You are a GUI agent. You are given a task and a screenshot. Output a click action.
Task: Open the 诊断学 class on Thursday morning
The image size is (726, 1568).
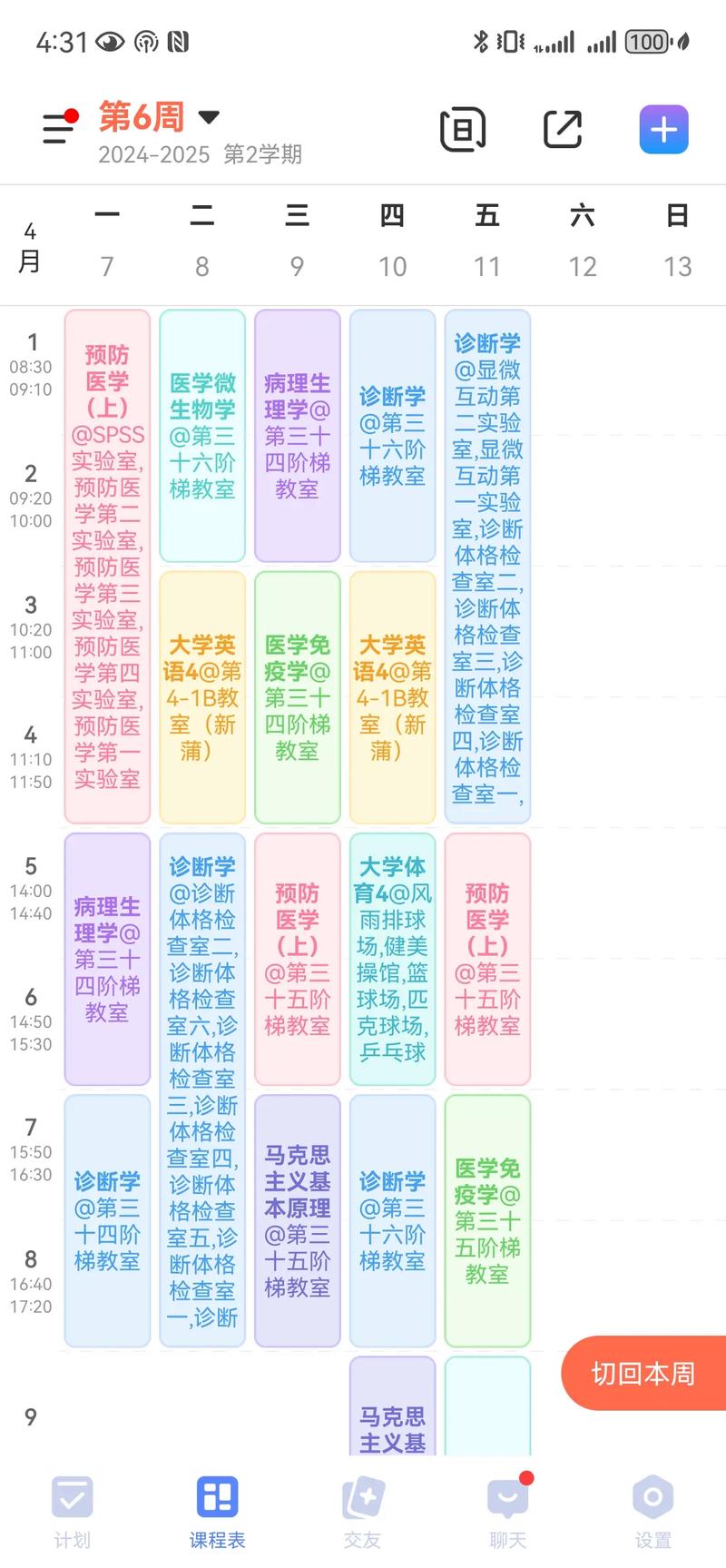point(392,434)
